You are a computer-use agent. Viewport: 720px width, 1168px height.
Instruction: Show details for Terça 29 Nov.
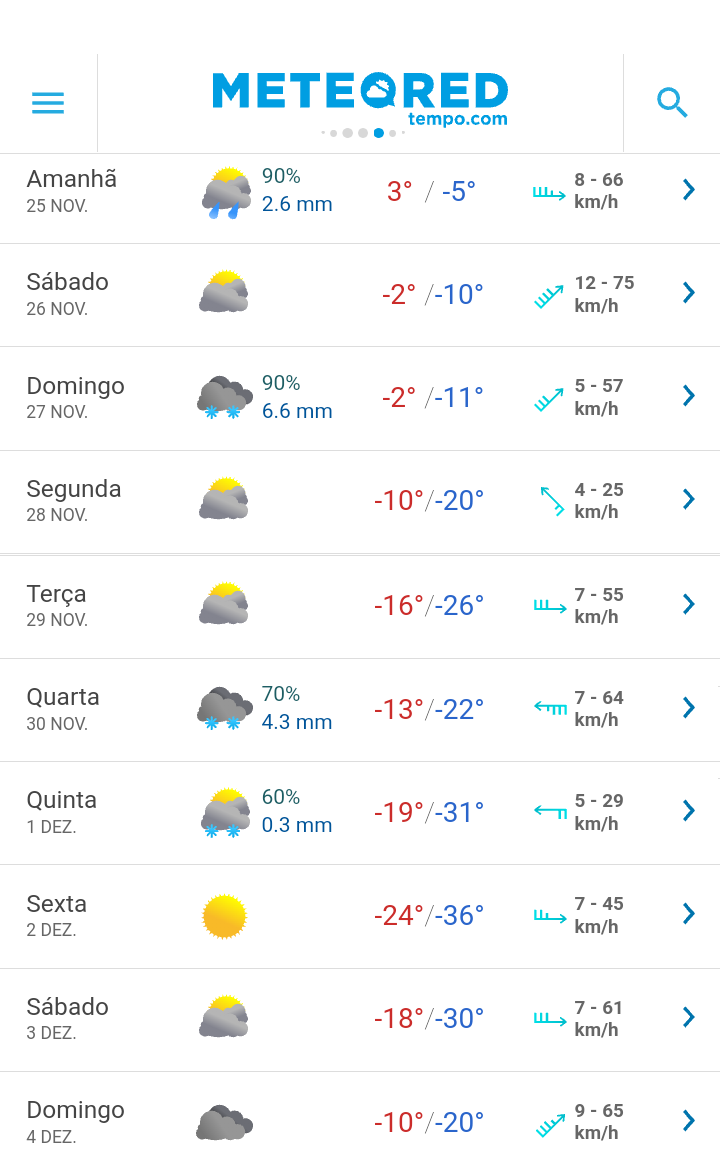[360, 606]
